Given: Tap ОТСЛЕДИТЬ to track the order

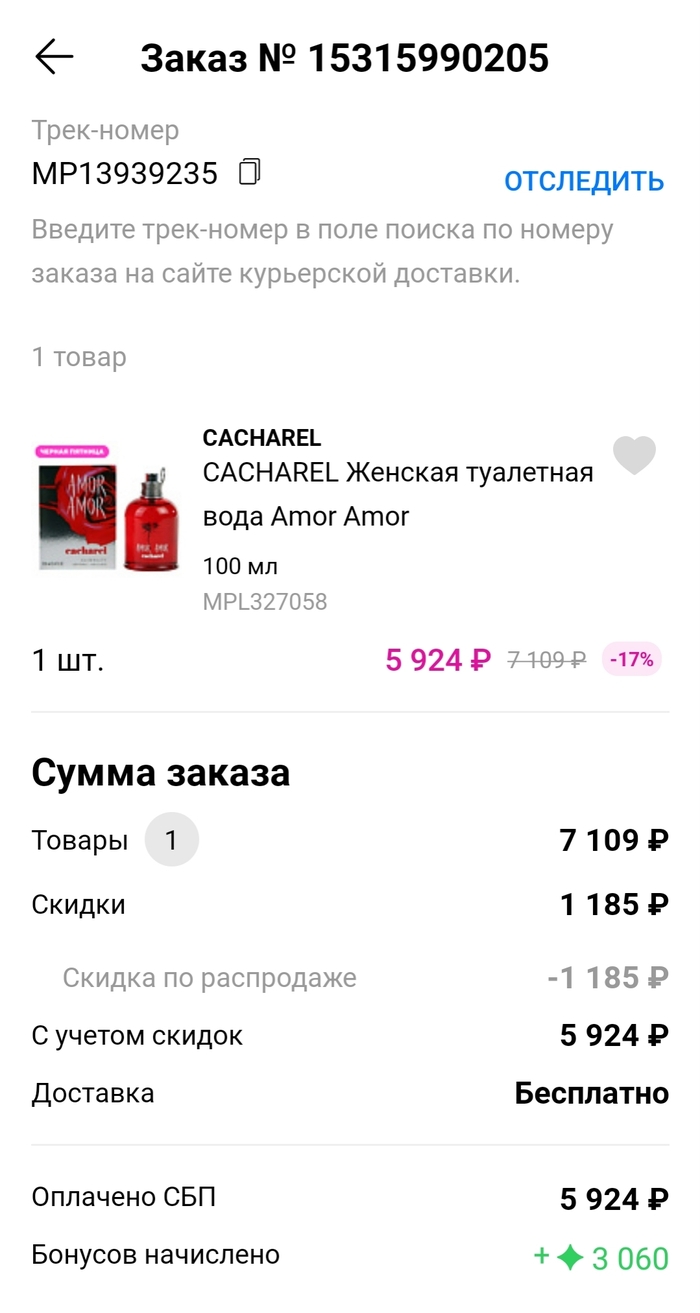Looking at the screenshot, I should (x=584, y=181).
